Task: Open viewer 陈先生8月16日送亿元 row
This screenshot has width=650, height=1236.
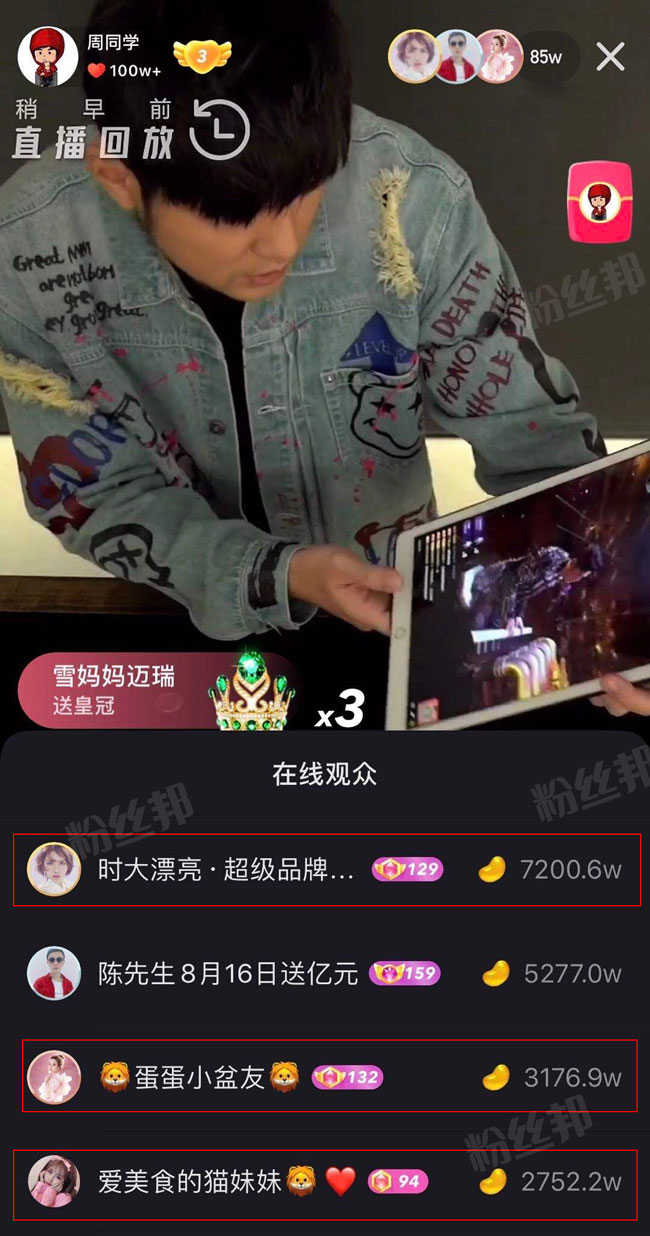Action: [x=326, y=973]
